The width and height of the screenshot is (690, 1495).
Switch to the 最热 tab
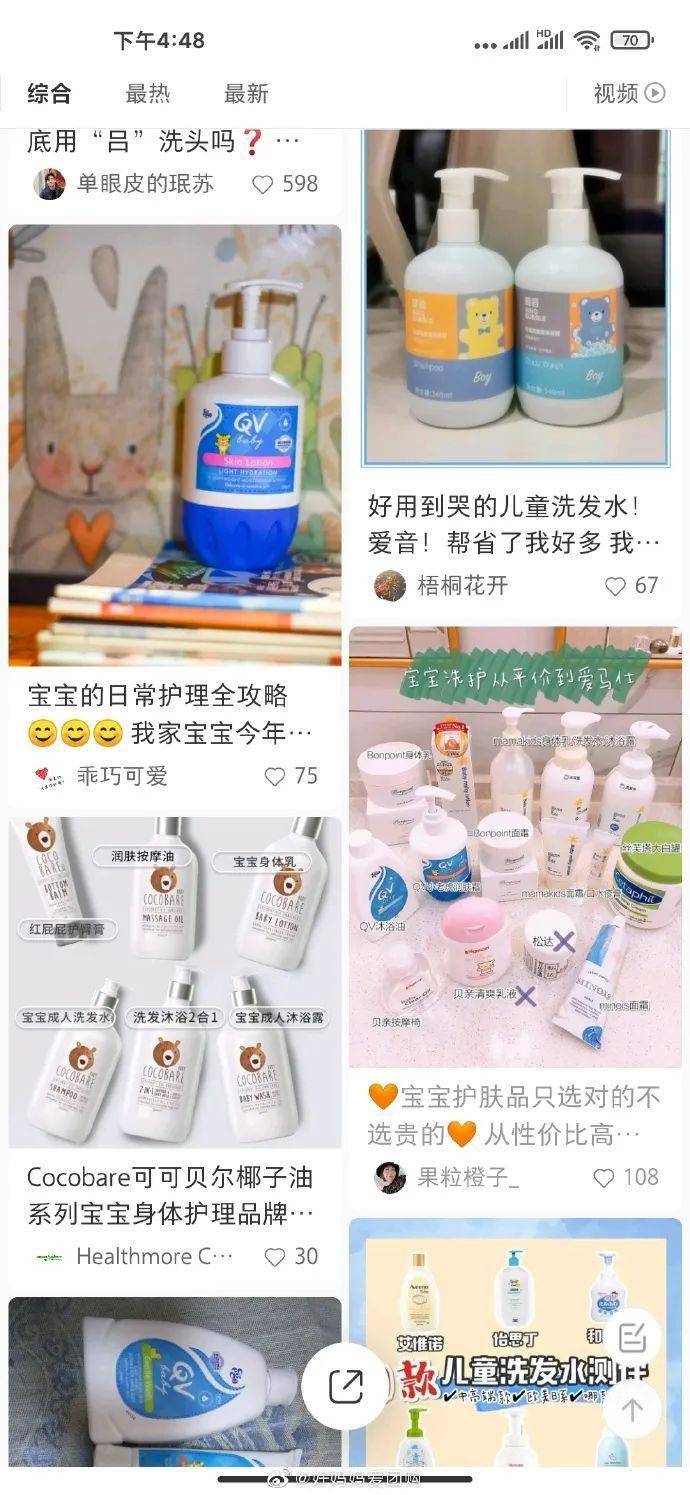click(x=147, y=94)
